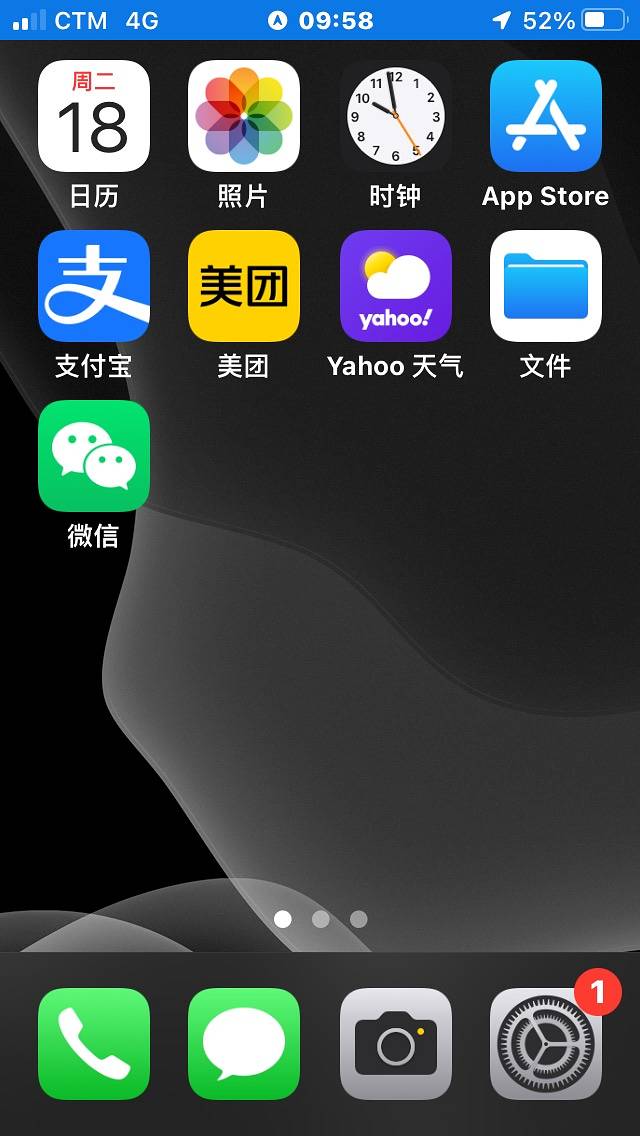Check Yahoo 天气 weather app
Image resolution: width=640 pixels, height=1136 pixels.
click(395, 286)
